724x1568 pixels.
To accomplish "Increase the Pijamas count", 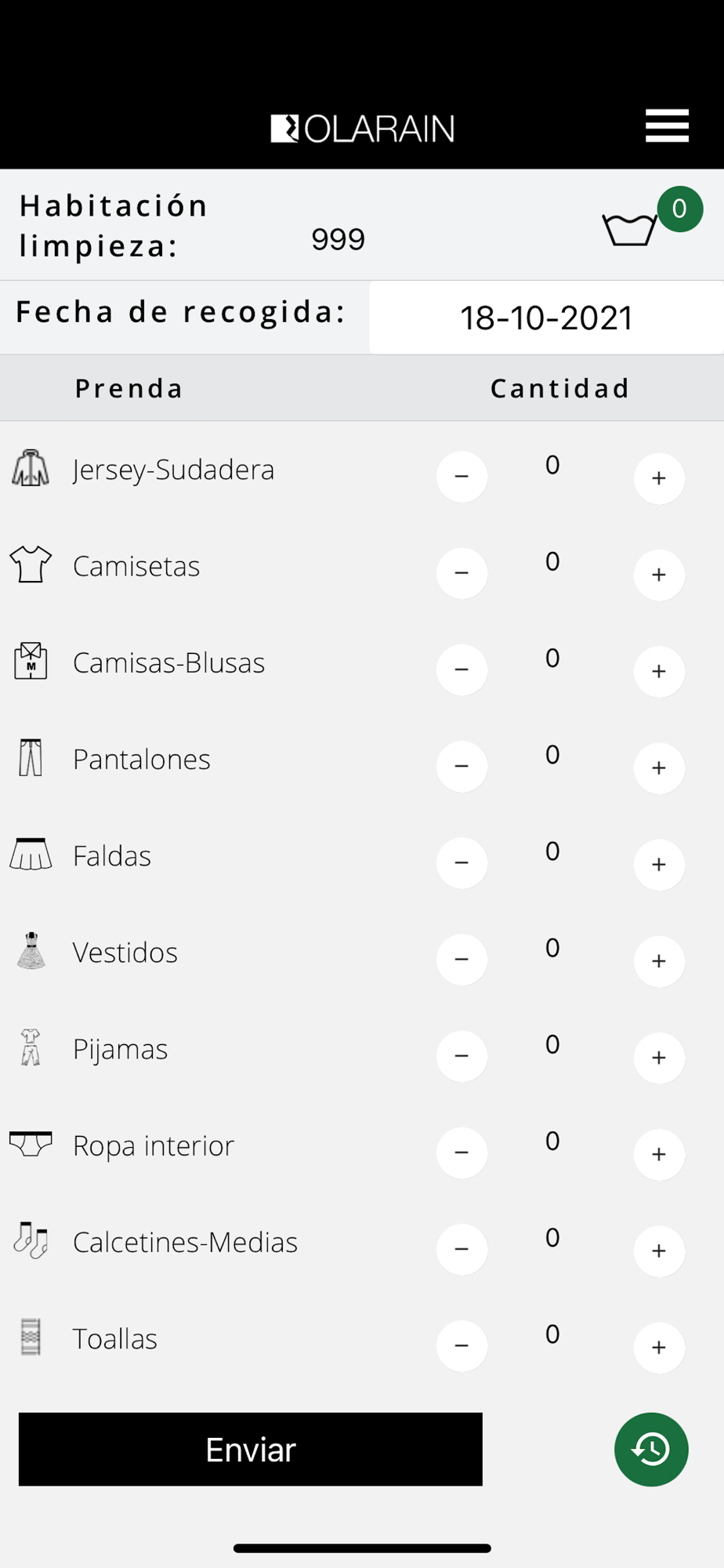I will [659, 1058].
